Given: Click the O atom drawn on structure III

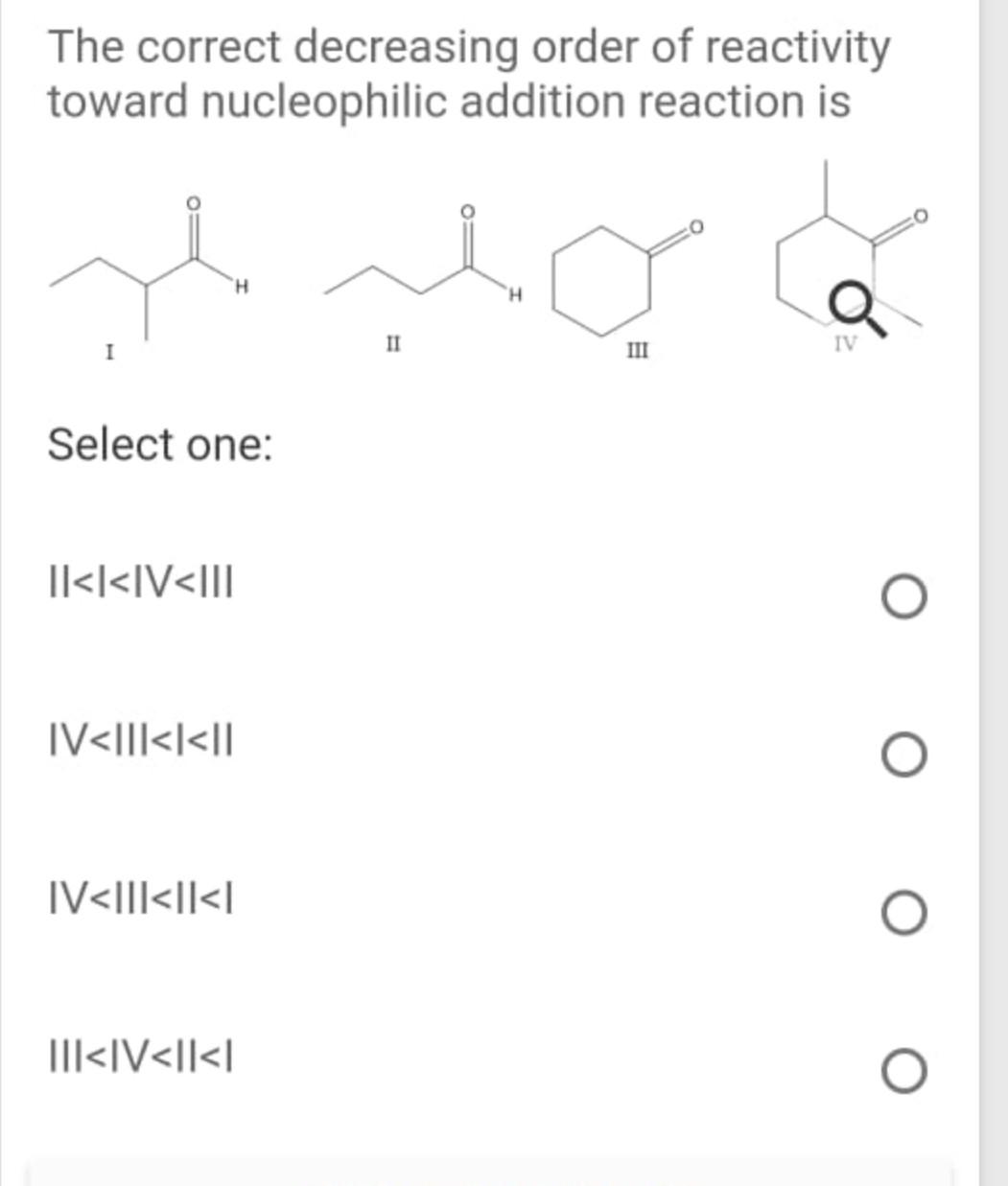Looking at the screenshot, I should coord(694,227).
